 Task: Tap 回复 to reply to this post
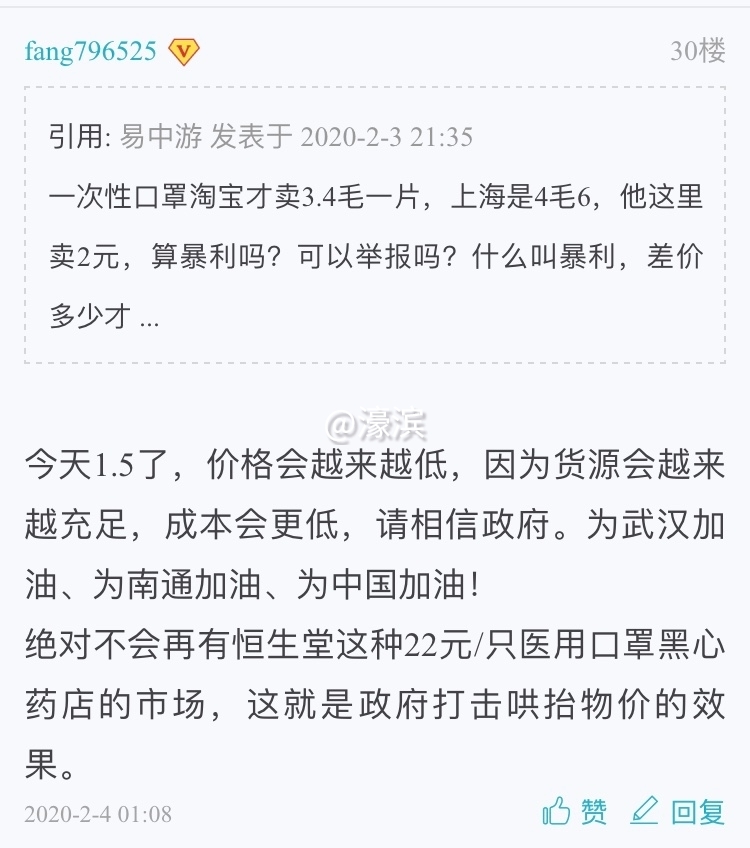[x=680, y=811]
